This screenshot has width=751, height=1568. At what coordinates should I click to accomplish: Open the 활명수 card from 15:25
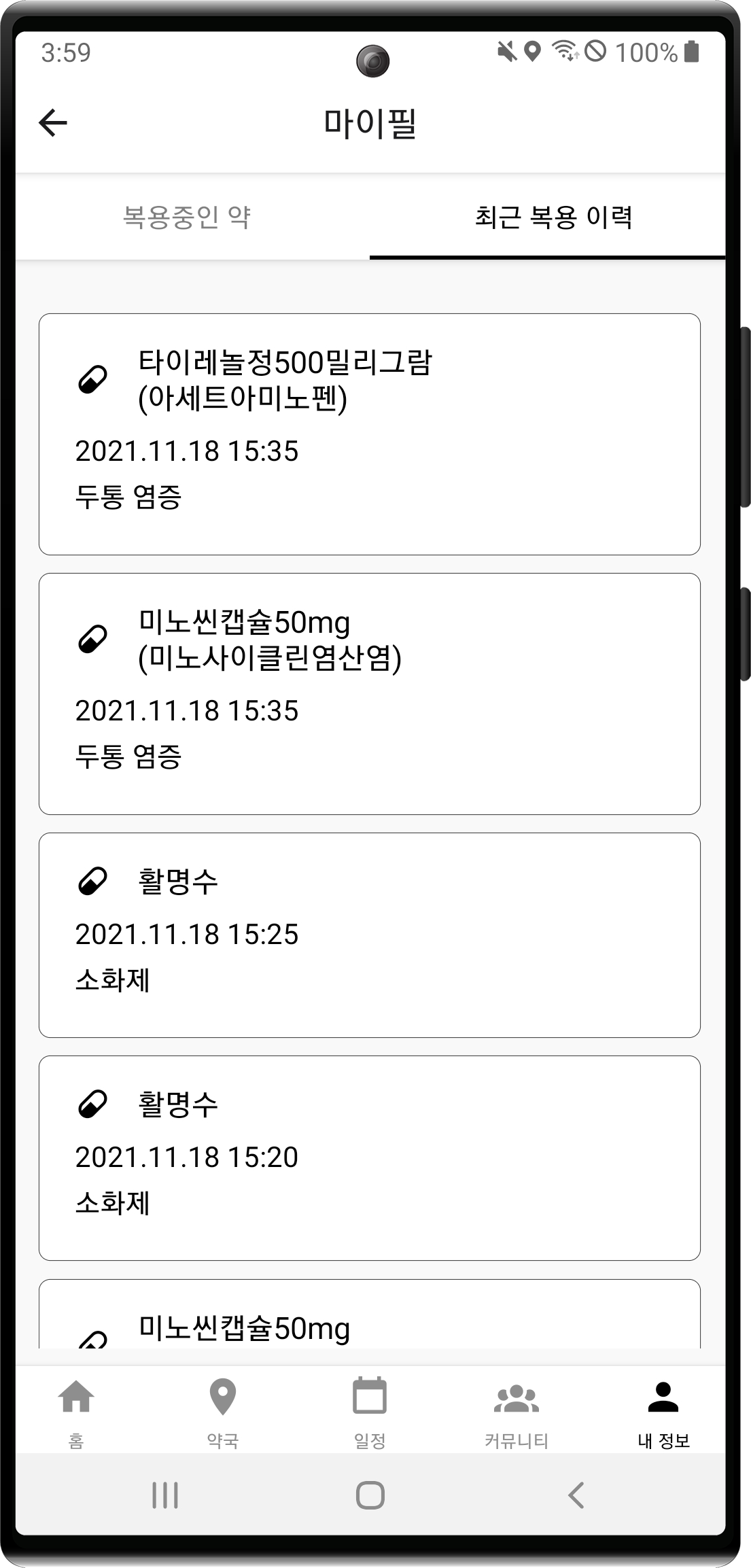coord(369,935)
